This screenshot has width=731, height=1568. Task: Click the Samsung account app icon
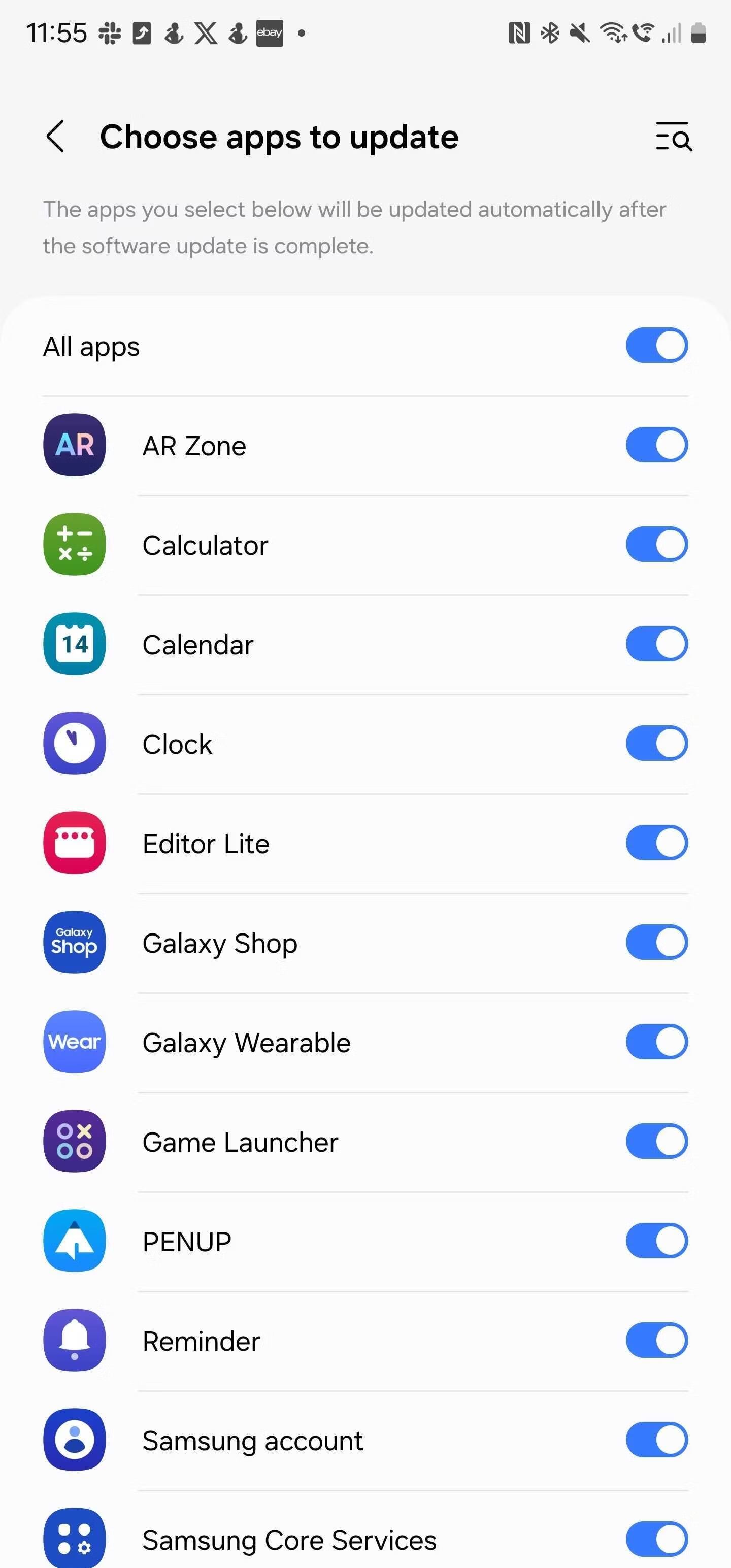(74, 1440)
